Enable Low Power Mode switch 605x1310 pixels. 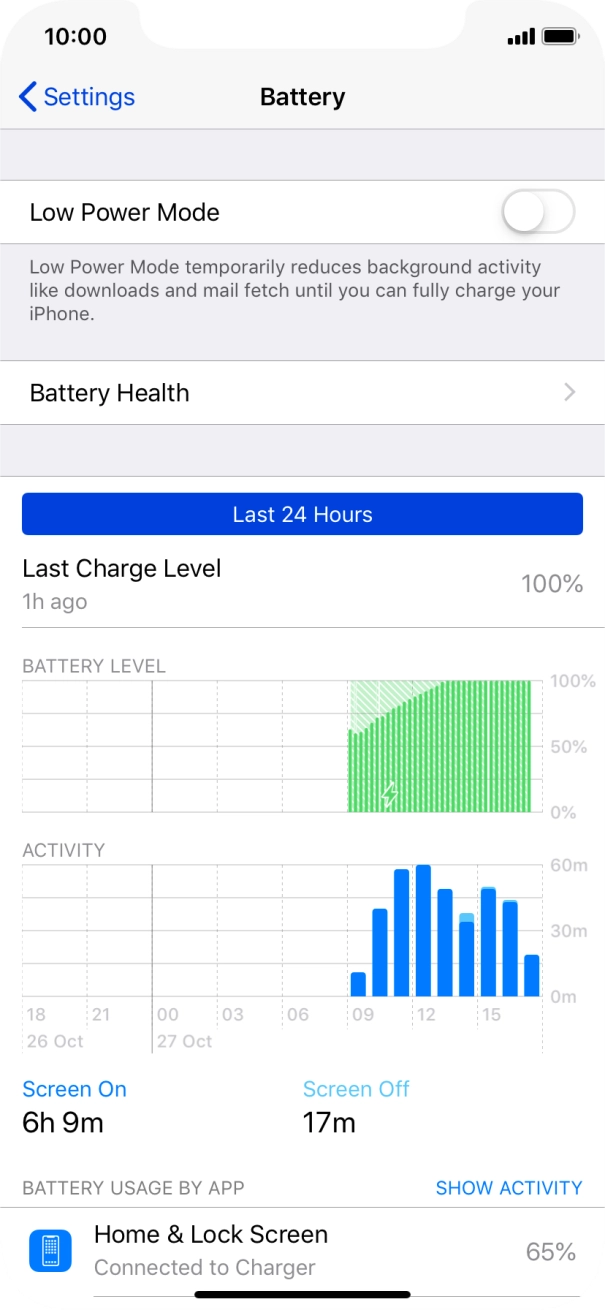(538, 212)
